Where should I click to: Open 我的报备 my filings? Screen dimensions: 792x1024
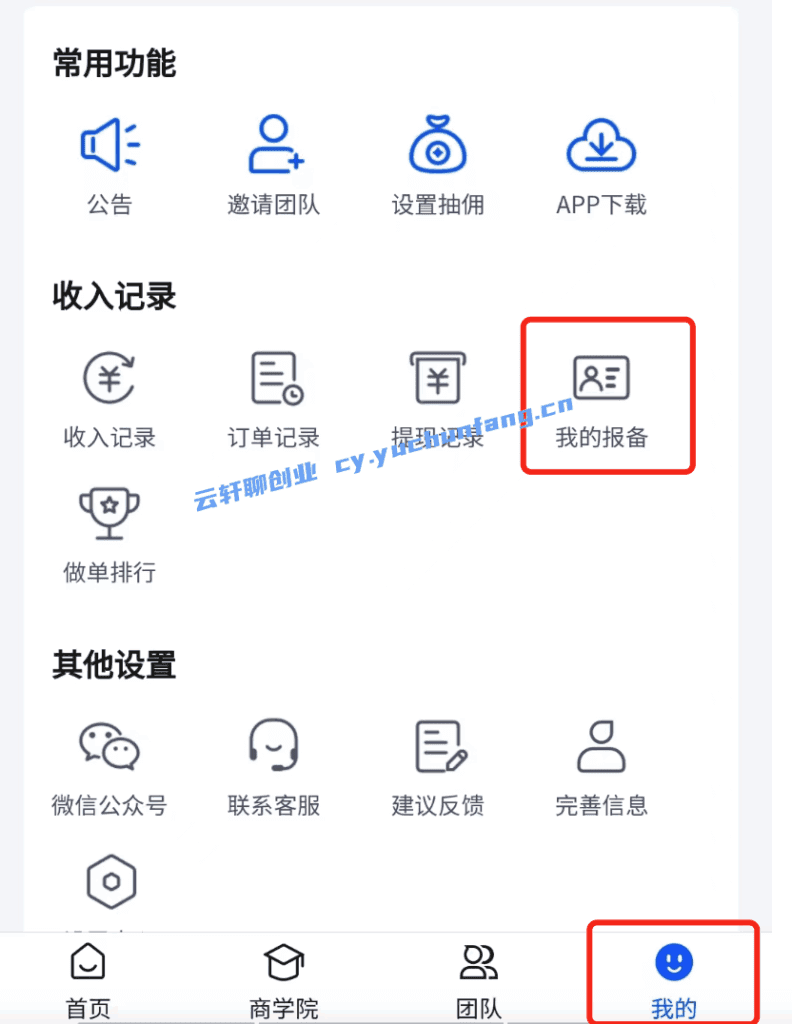click(601, 398)
